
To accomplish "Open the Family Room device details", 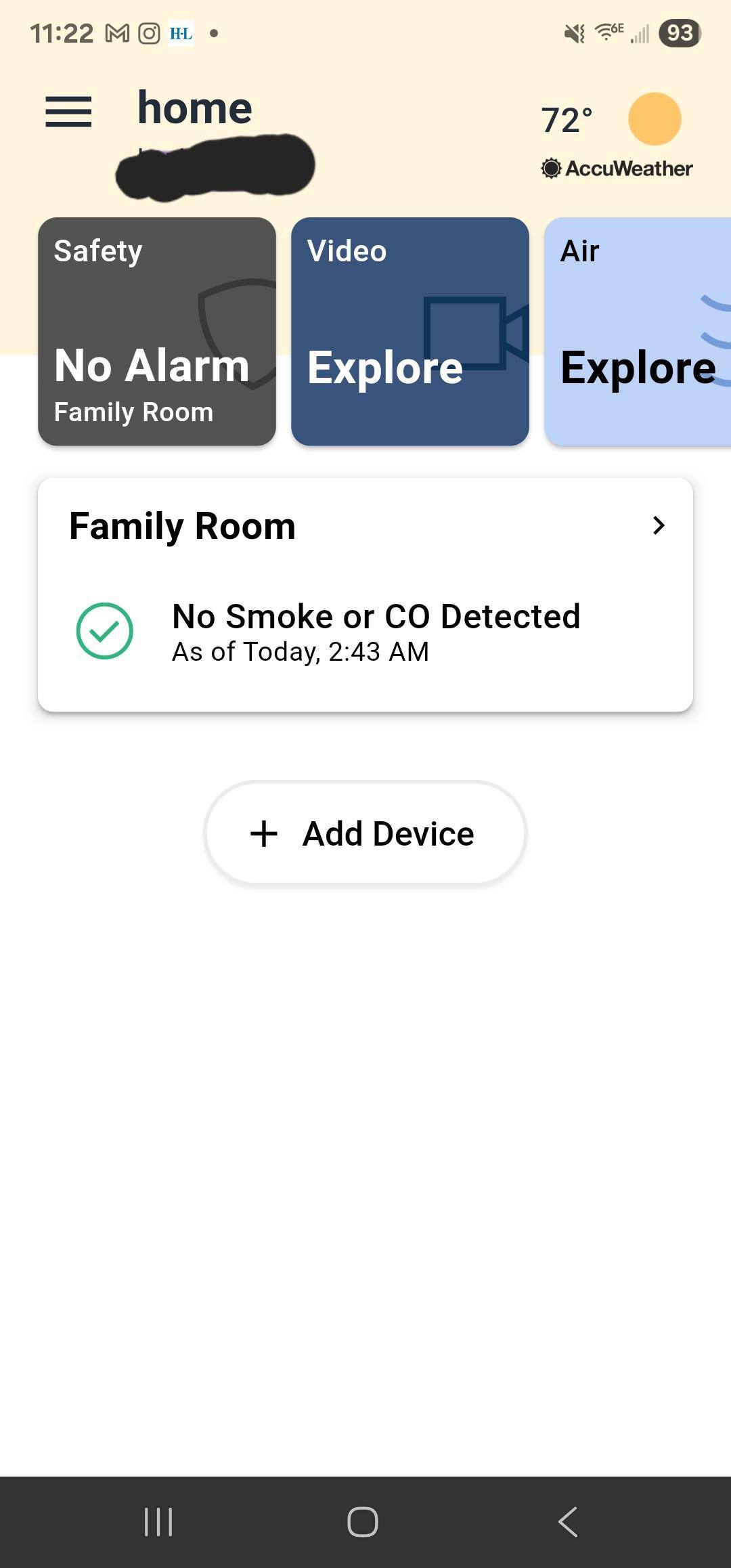I will point(365,526).
